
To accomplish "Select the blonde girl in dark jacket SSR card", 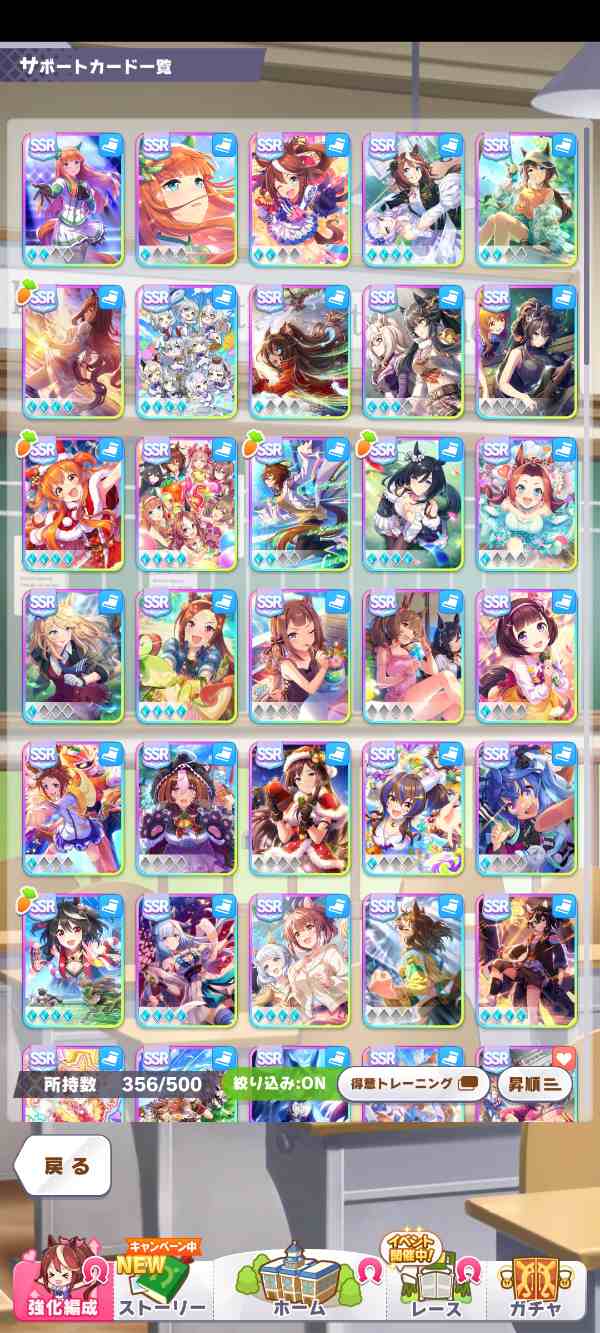I will point(72,656).
